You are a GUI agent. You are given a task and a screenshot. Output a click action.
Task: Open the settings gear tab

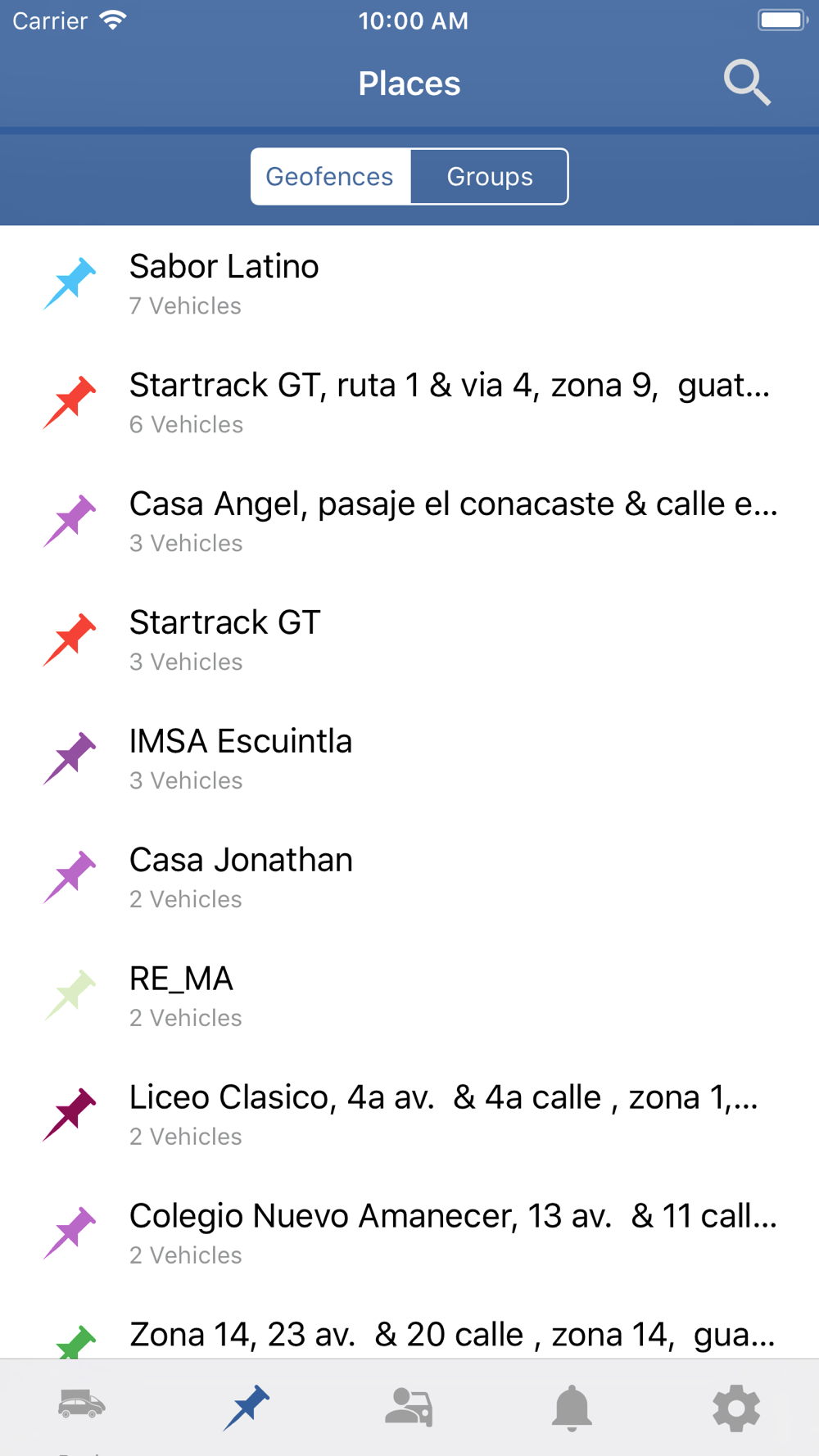pyautogui.click(x=735, y=1407)
